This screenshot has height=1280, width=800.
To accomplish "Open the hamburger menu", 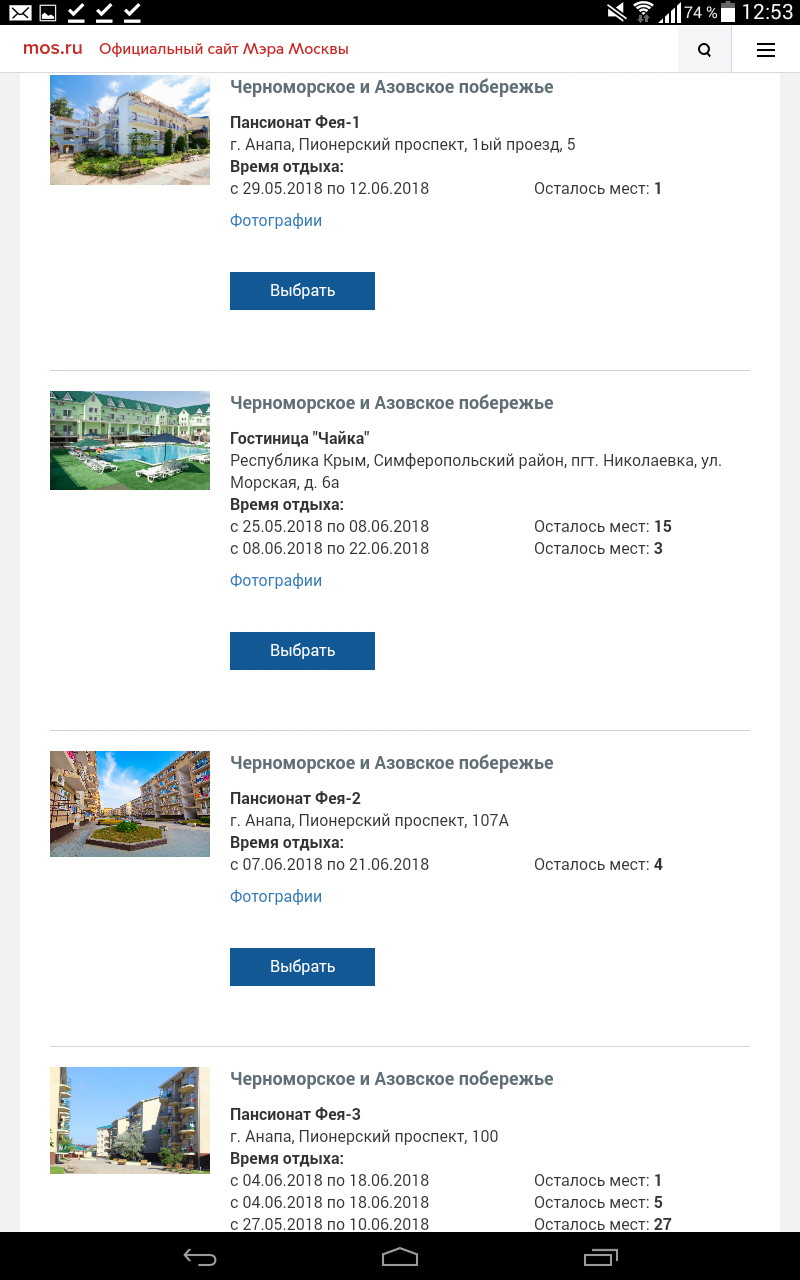I will point(766,50).
